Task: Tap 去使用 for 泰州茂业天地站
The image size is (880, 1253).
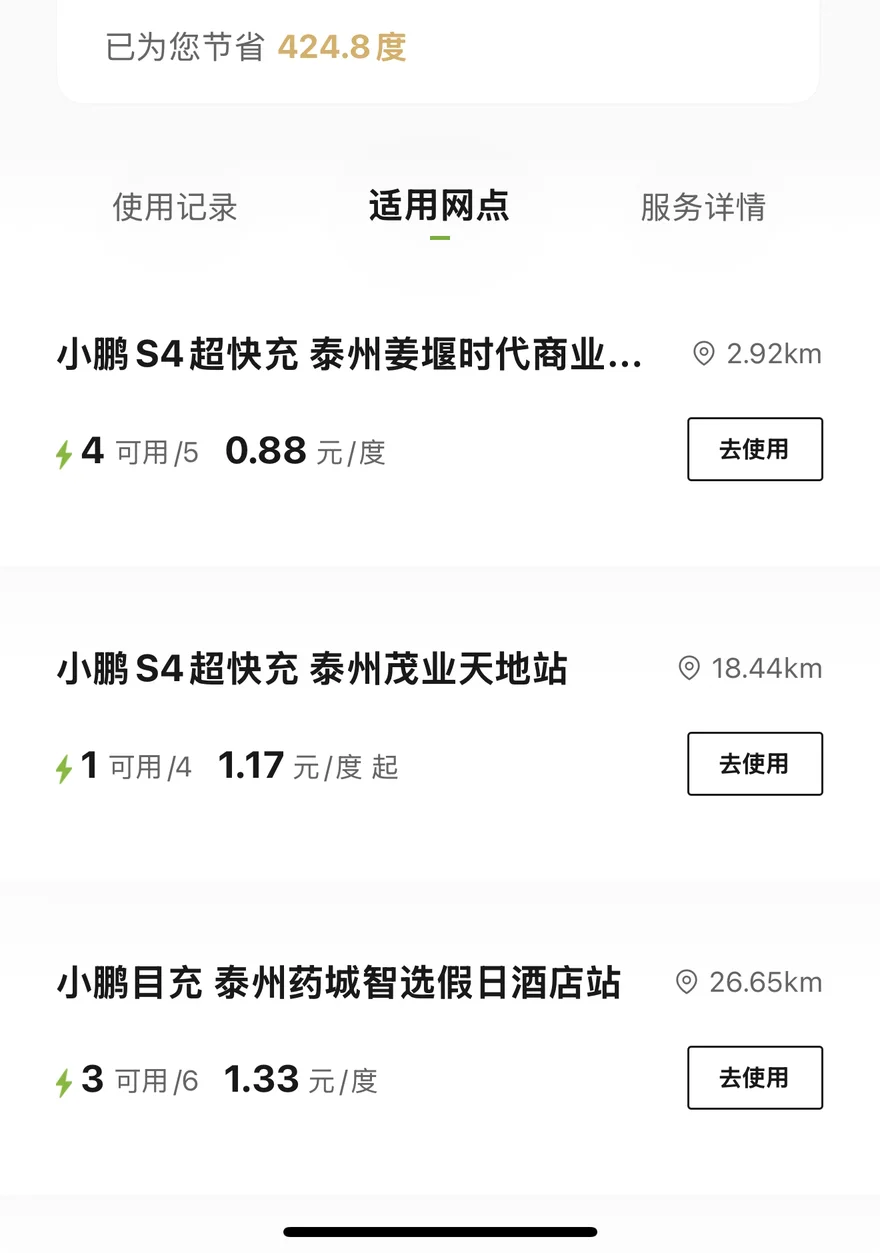Action: click(754, 764)
